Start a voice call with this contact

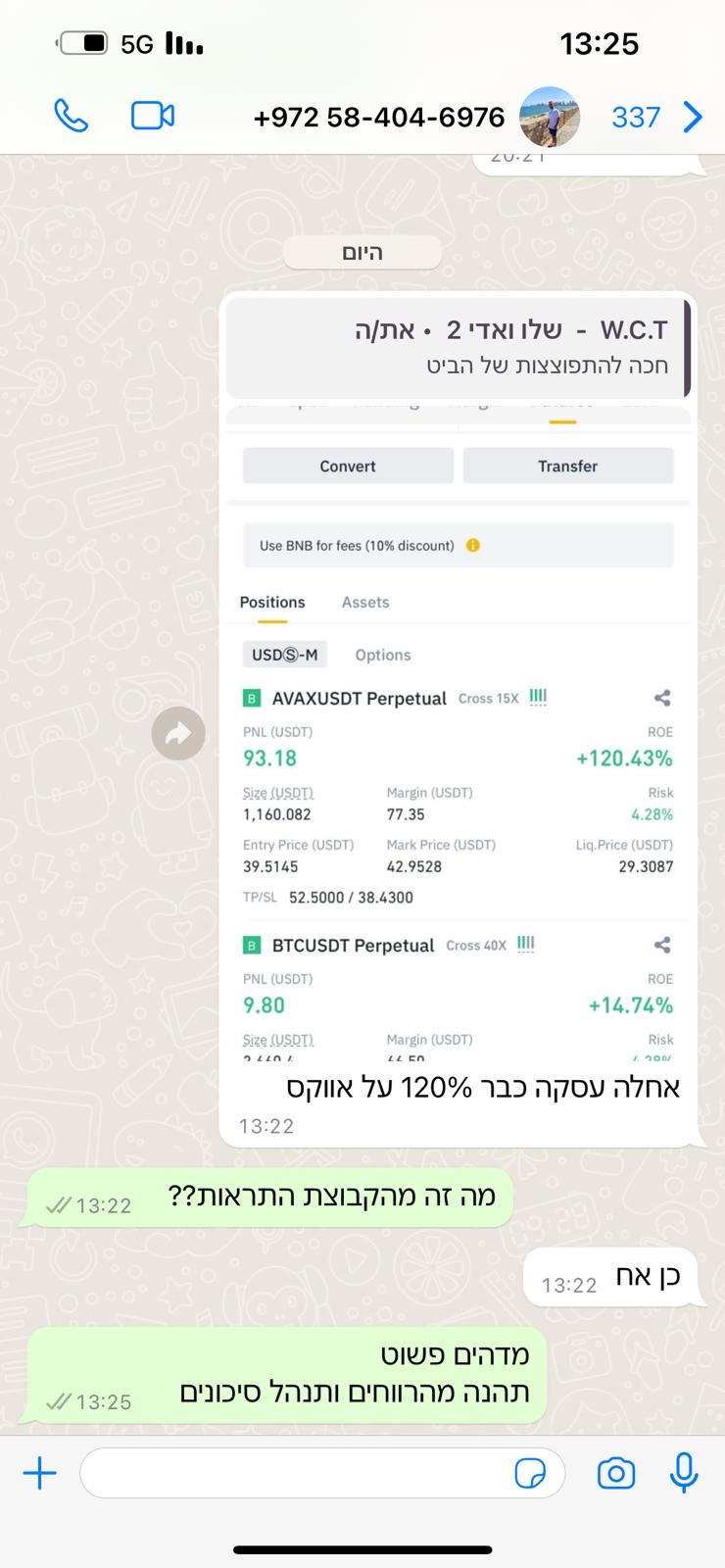(71, 117)
